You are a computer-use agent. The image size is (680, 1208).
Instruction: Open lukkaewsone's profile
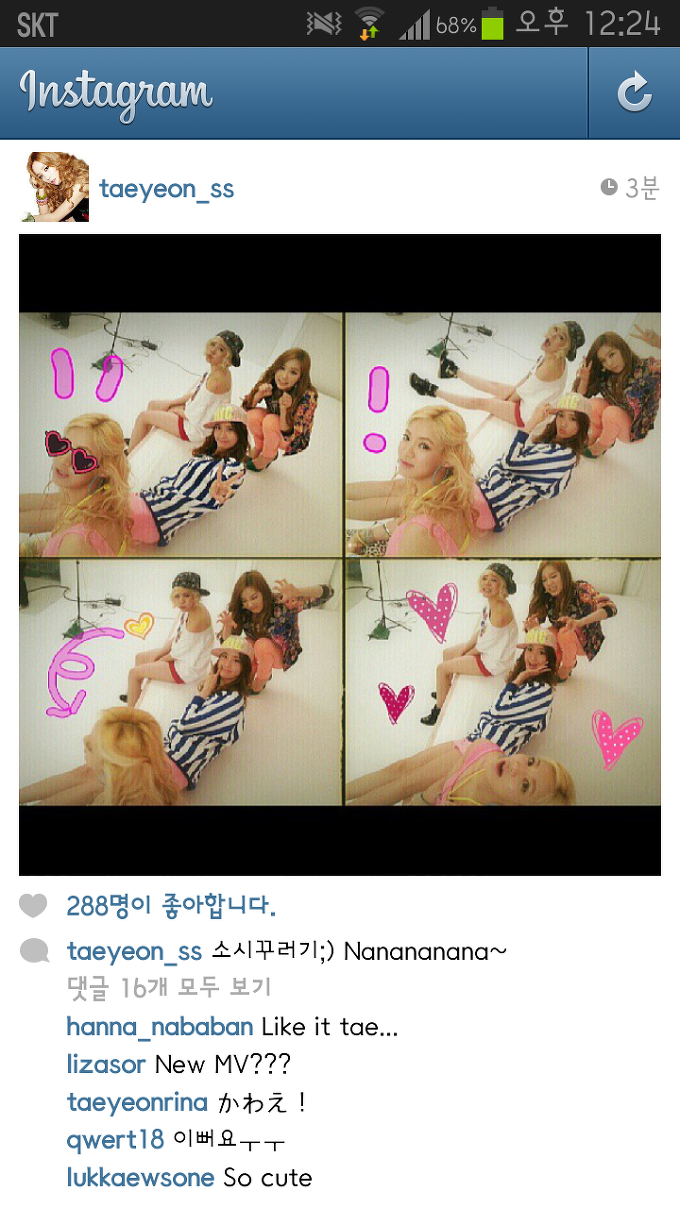(x=140, y=1178)
